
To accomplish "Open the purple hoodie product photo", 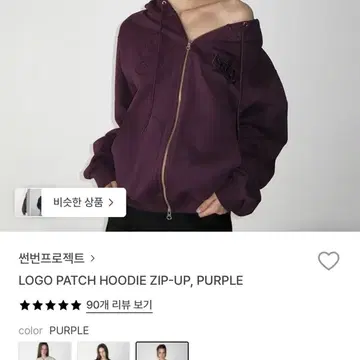I will pyautogui.click(x=180, y=116).
